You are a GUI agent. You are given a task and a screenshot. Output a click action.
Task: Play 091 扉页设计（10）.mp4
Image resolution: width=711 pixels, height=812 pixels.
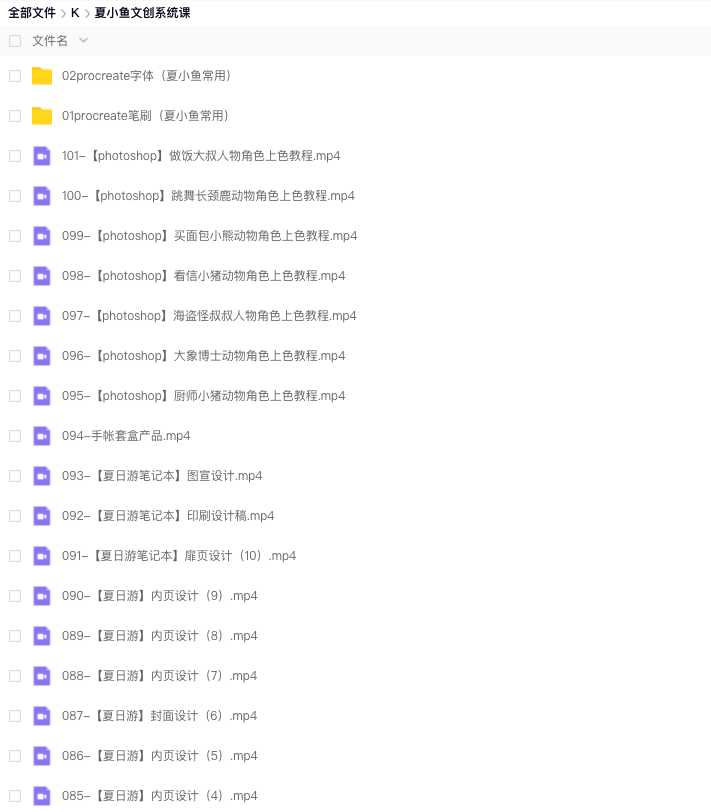coord(179,556)
